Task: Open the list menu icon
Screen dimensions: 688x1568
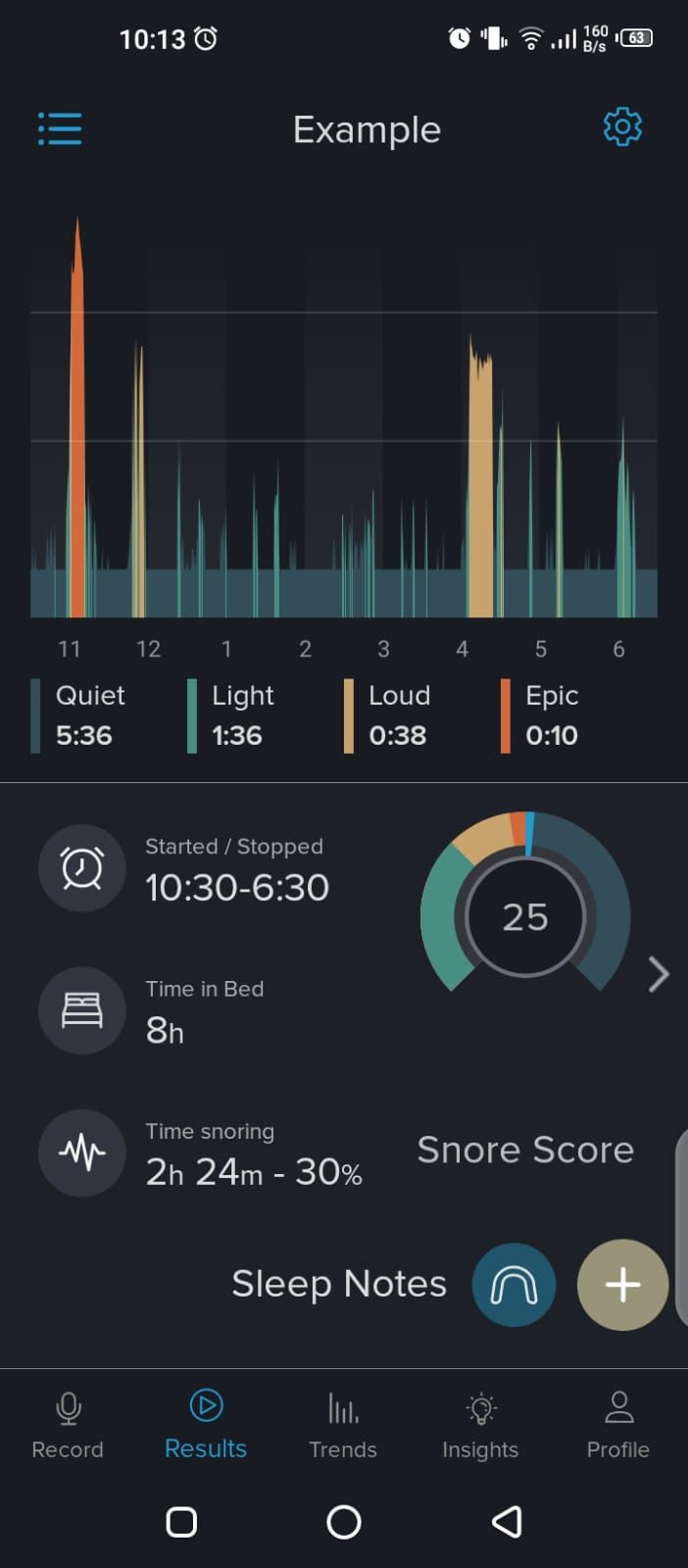Action: [x=60, y=128]
